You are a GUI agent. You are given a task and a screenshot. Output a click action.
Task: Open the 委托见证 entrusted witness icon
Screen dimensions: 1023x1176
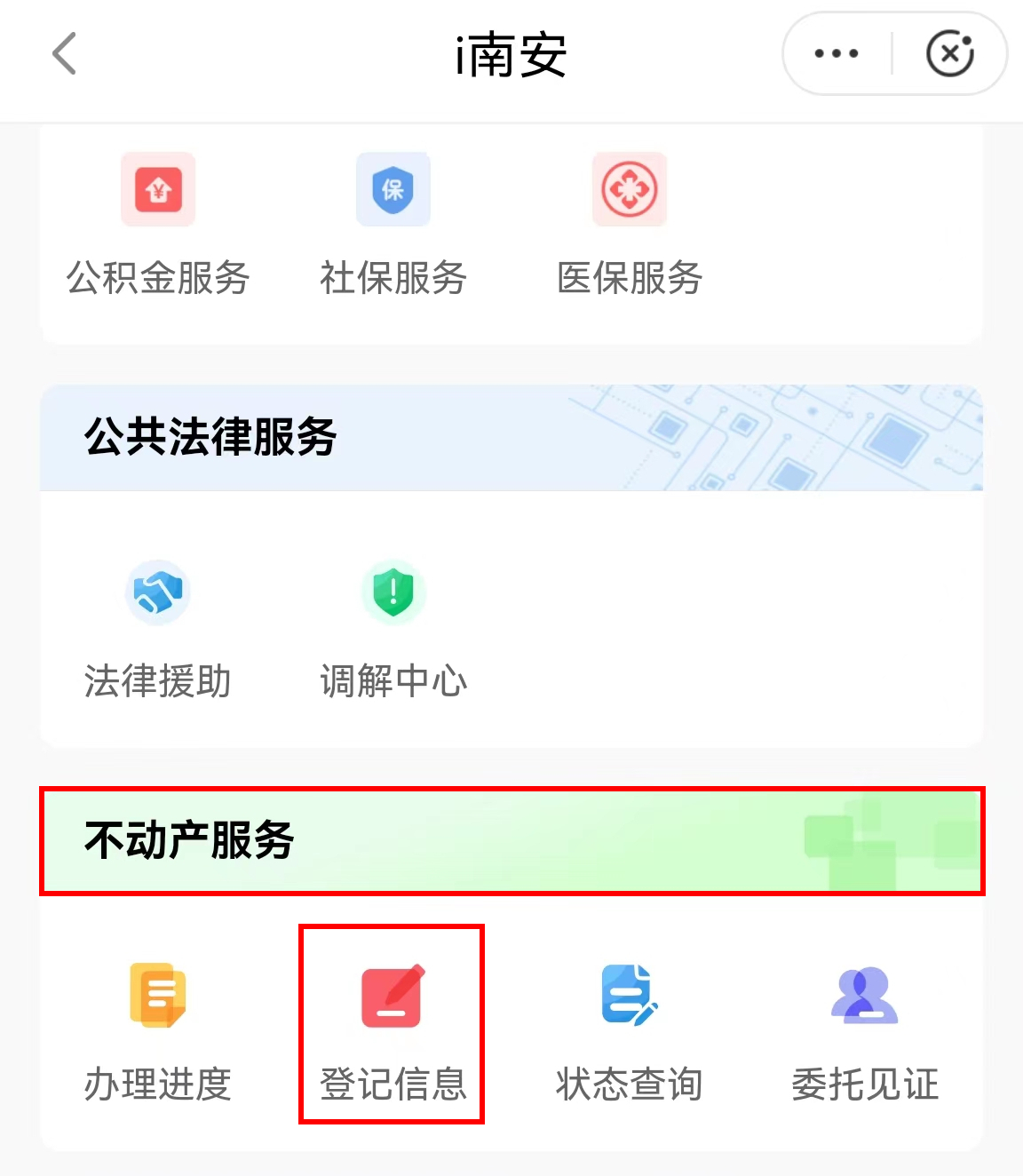864,995
